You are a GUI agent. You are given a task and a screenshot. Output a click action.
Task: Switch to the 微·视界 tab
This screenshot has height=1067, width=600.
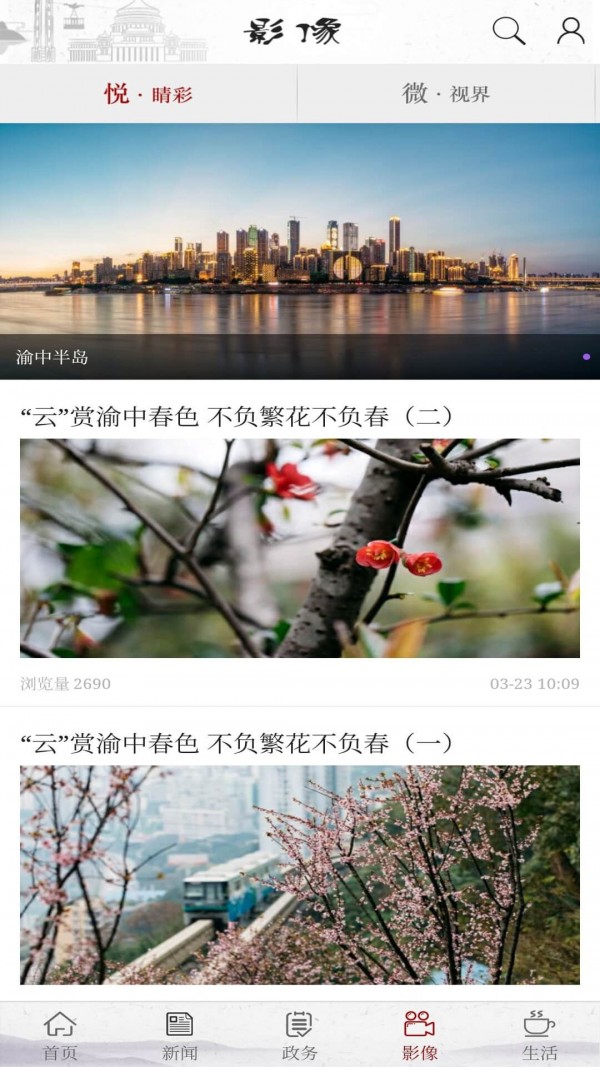click(x=446, y=94)
